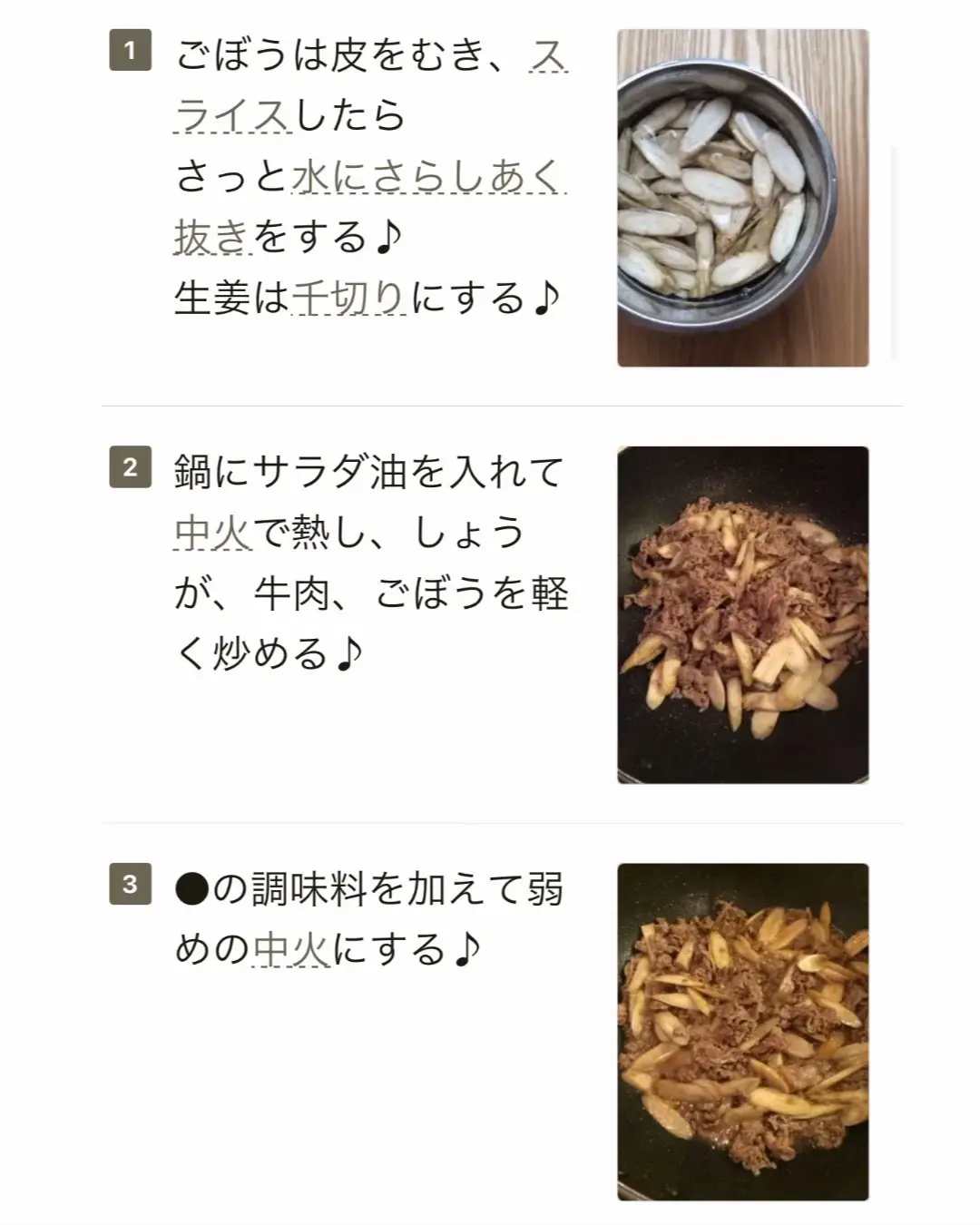
Task: Tap the 千切り term link
Action: 348,299
